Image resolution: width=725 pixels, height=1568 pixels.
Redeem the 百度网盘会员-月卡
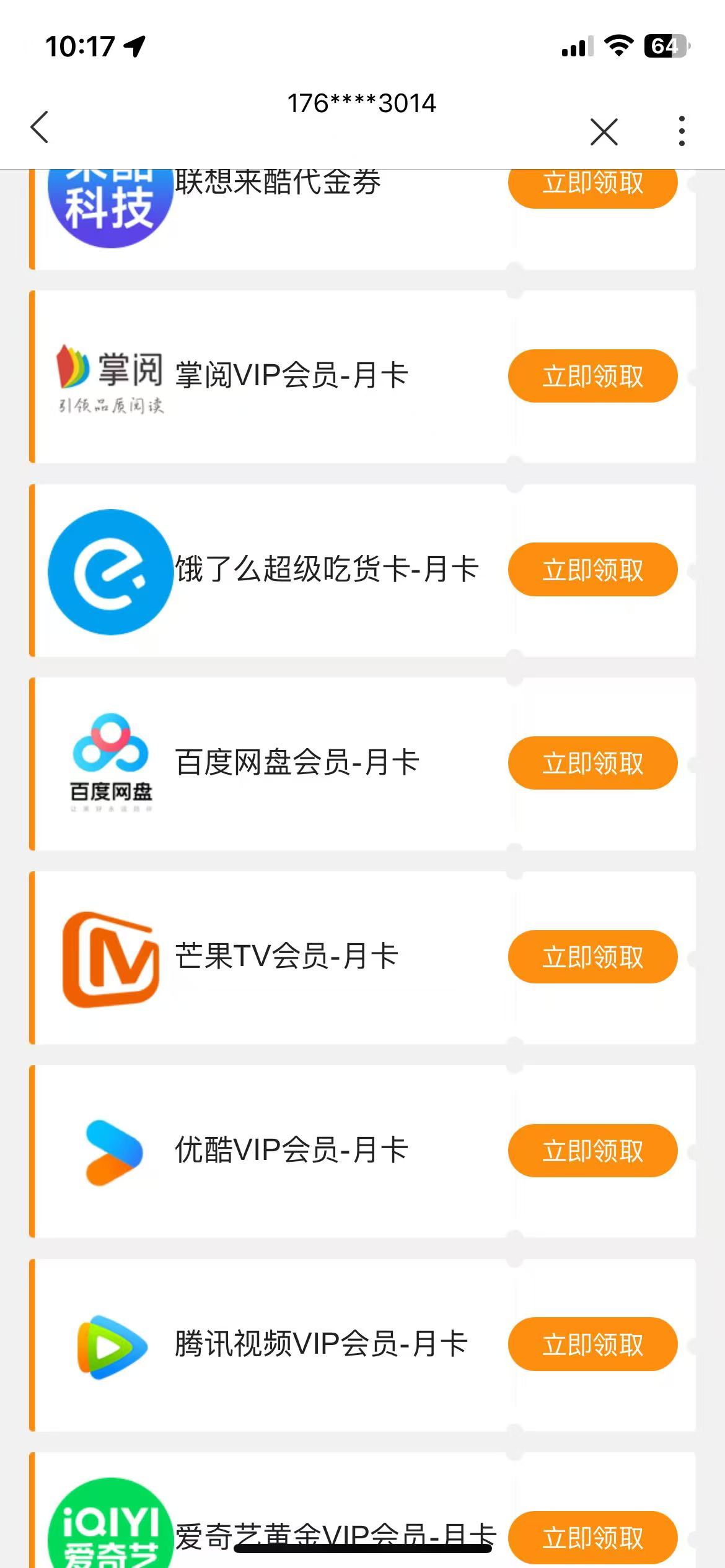coord(593,763)
